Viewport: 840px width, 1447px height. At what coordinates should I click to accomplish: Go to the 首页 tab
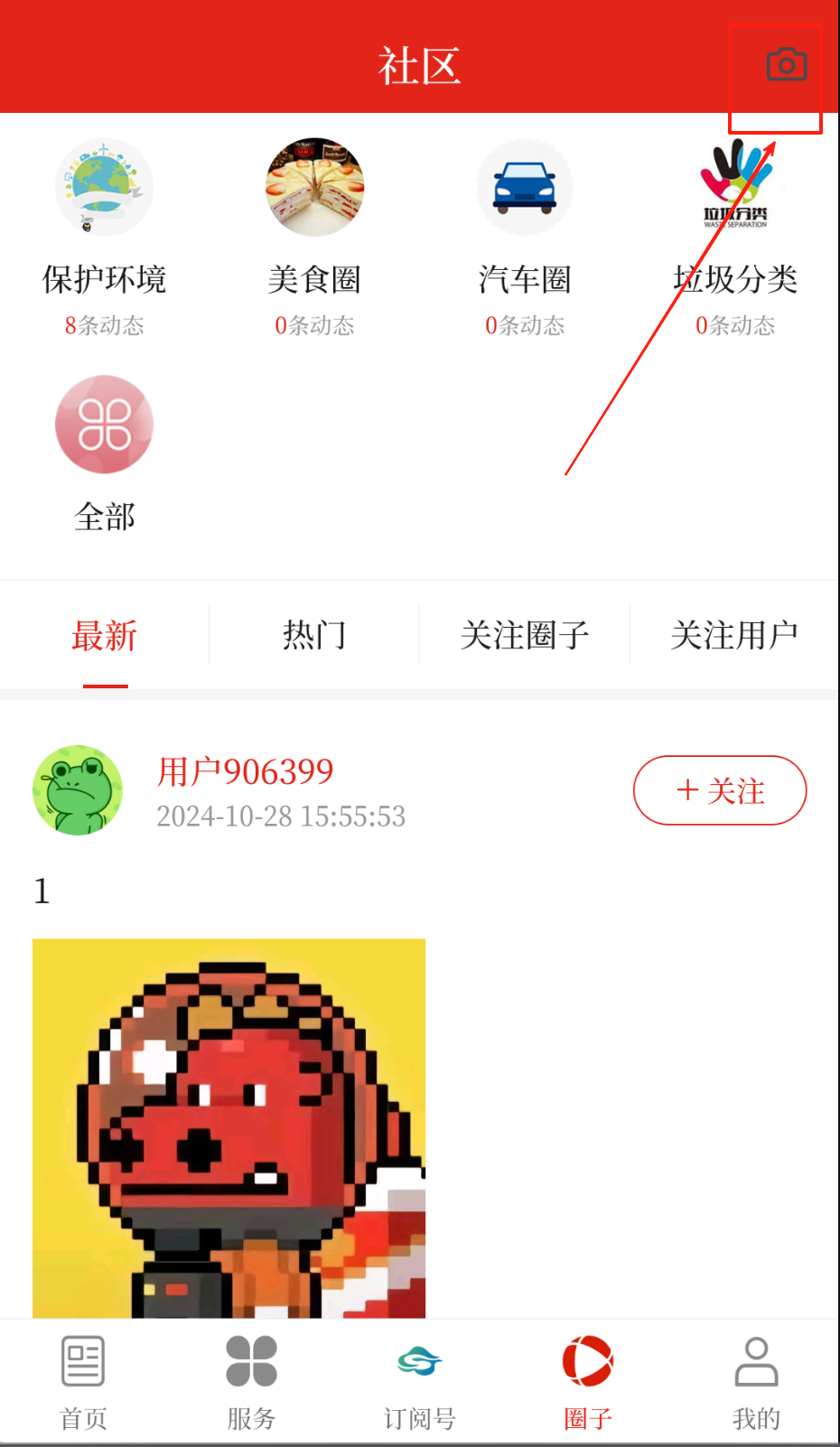(x=83, y=1382)
